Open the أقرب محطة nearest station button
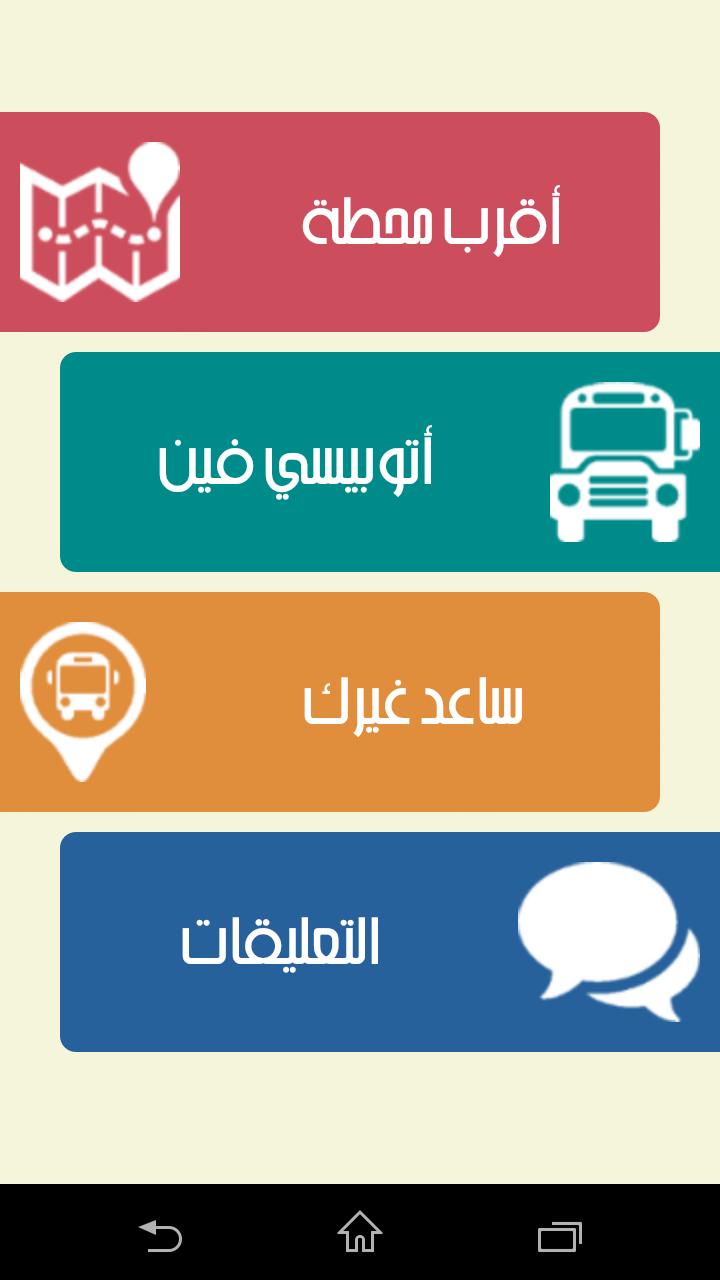 [x=330, y=222]
